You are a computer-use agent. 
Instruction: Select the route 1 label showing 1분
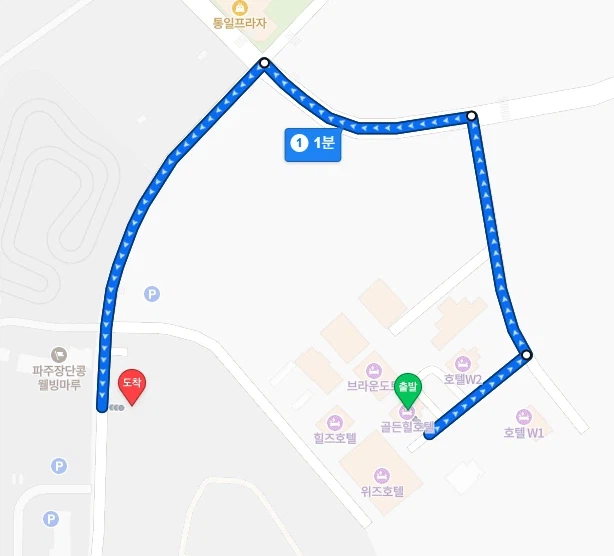314,144
